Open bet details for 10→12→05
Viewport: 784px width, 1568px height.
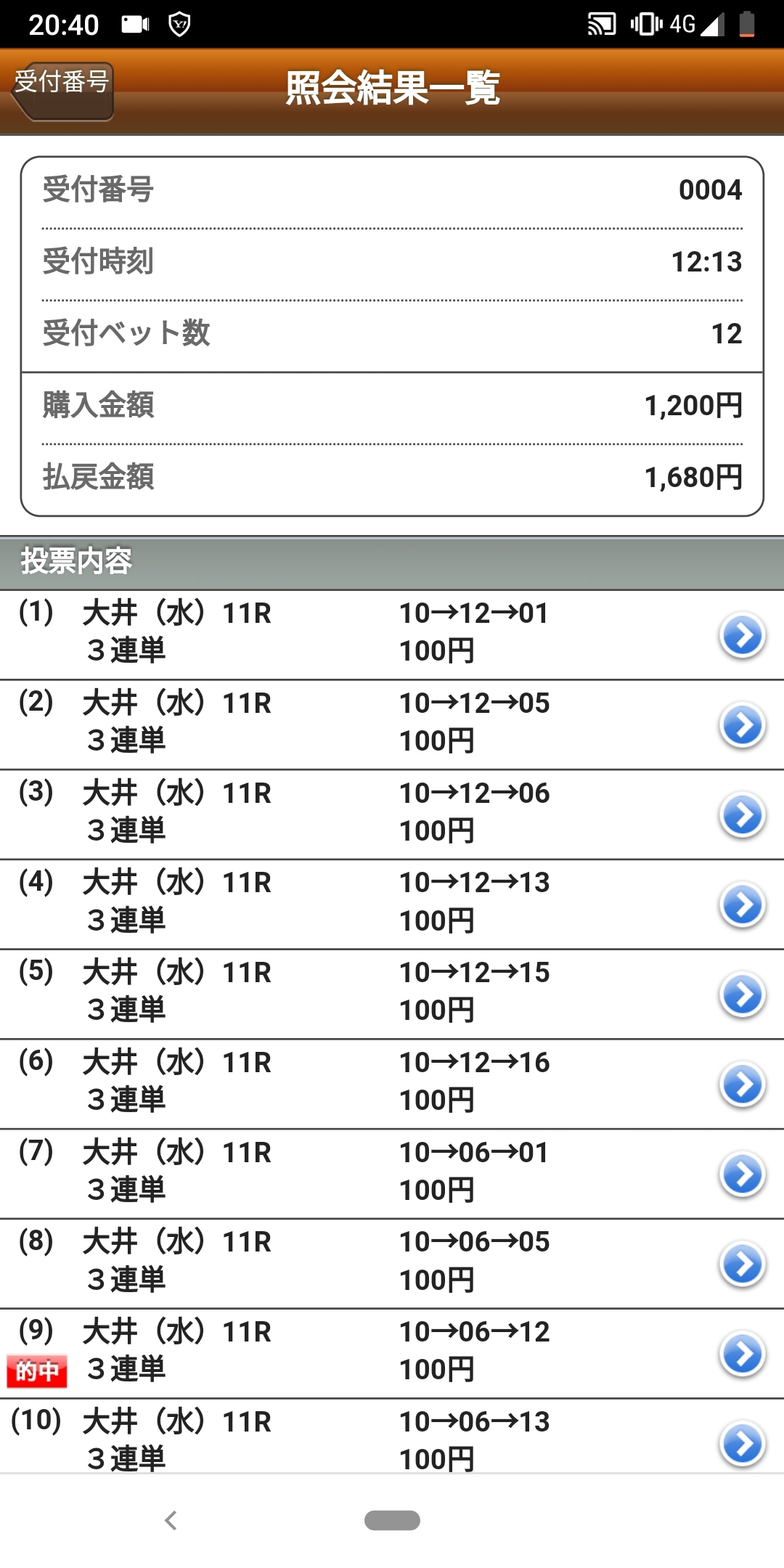[x=742, y=725]
